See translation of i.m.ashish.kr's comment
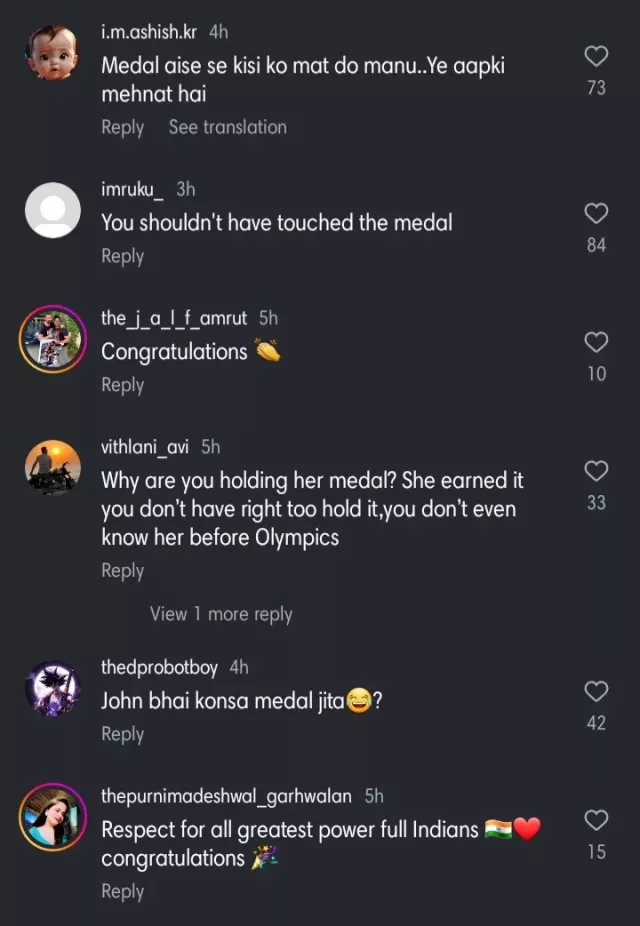 coord(227,127)
